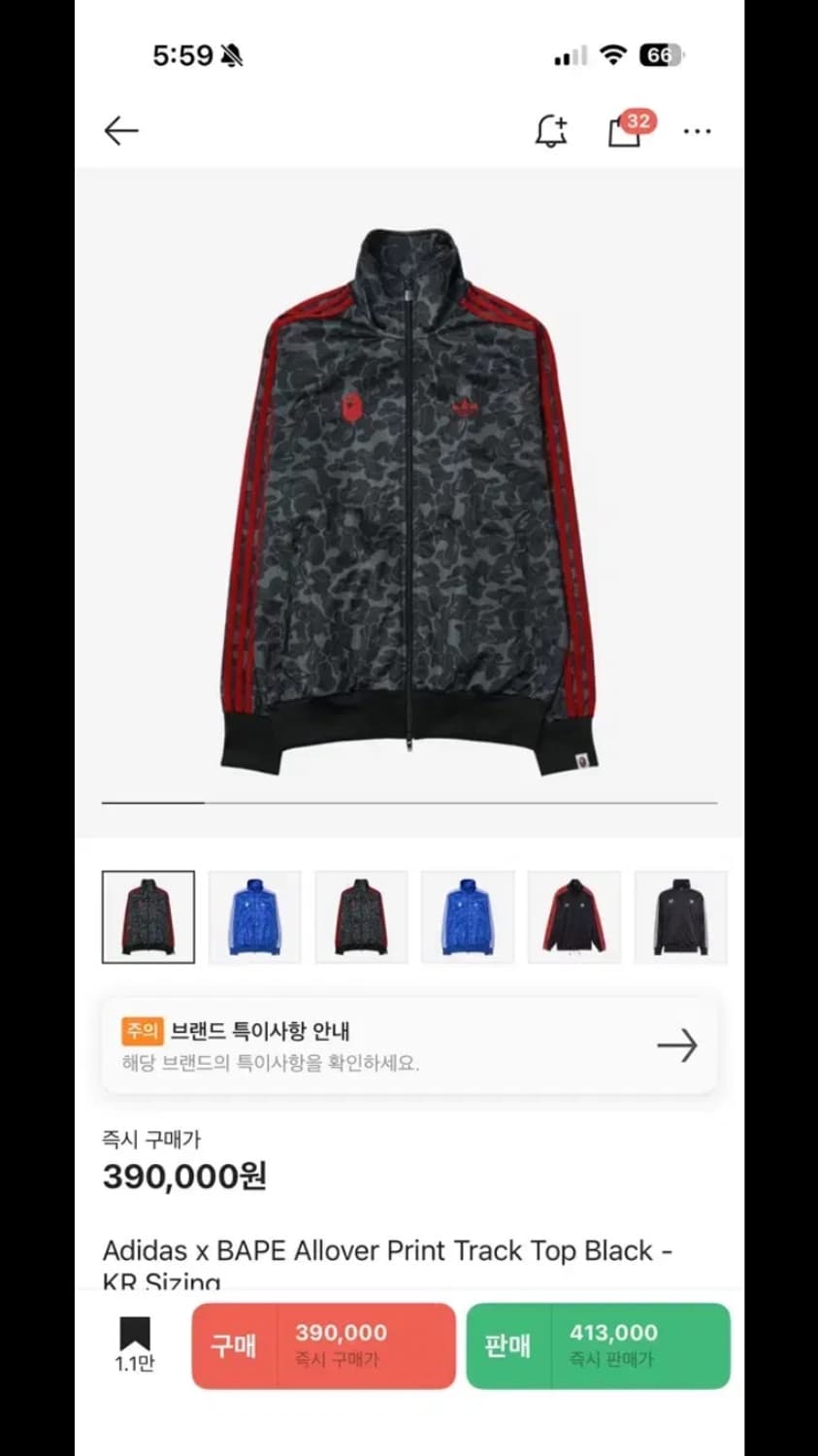This screenshot has width=818, height=1456.
Task: Open the chat icon with 32 badge
Action: (x=626, y=131)
